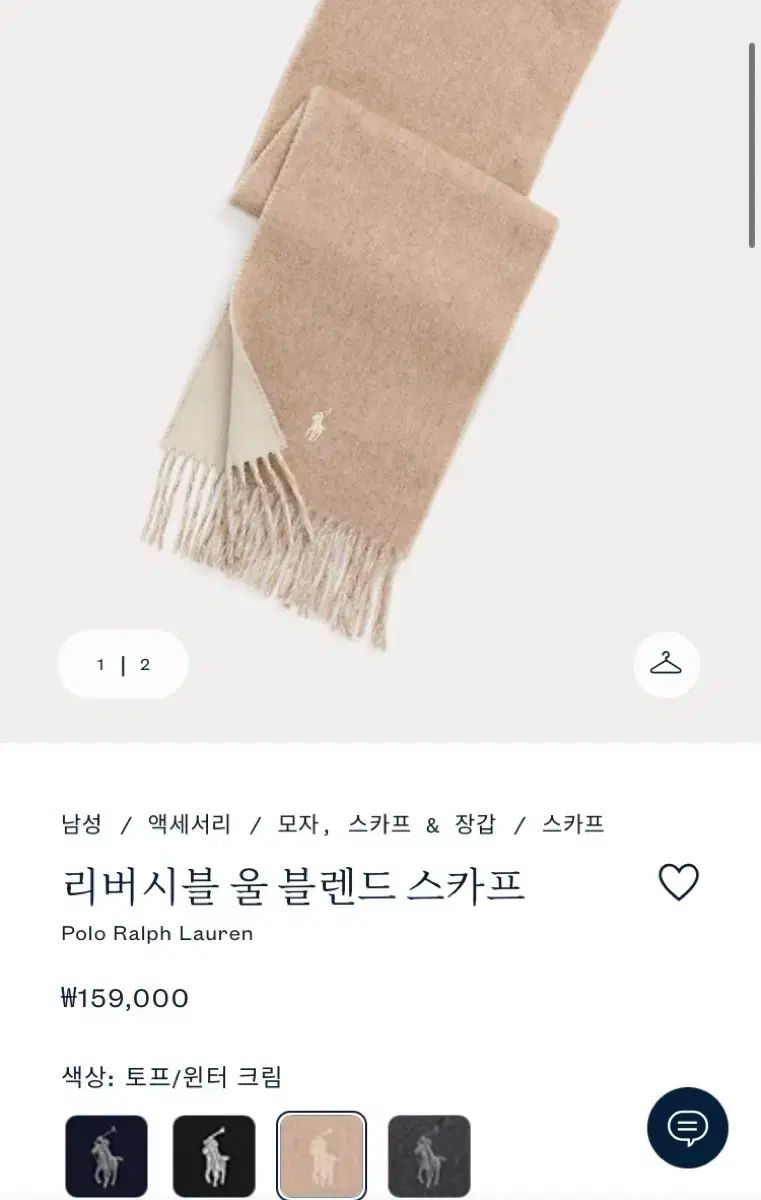Tap the hanger icon on product image
This screenshot has height=1200, width=761.
click(x=666, y=664)
